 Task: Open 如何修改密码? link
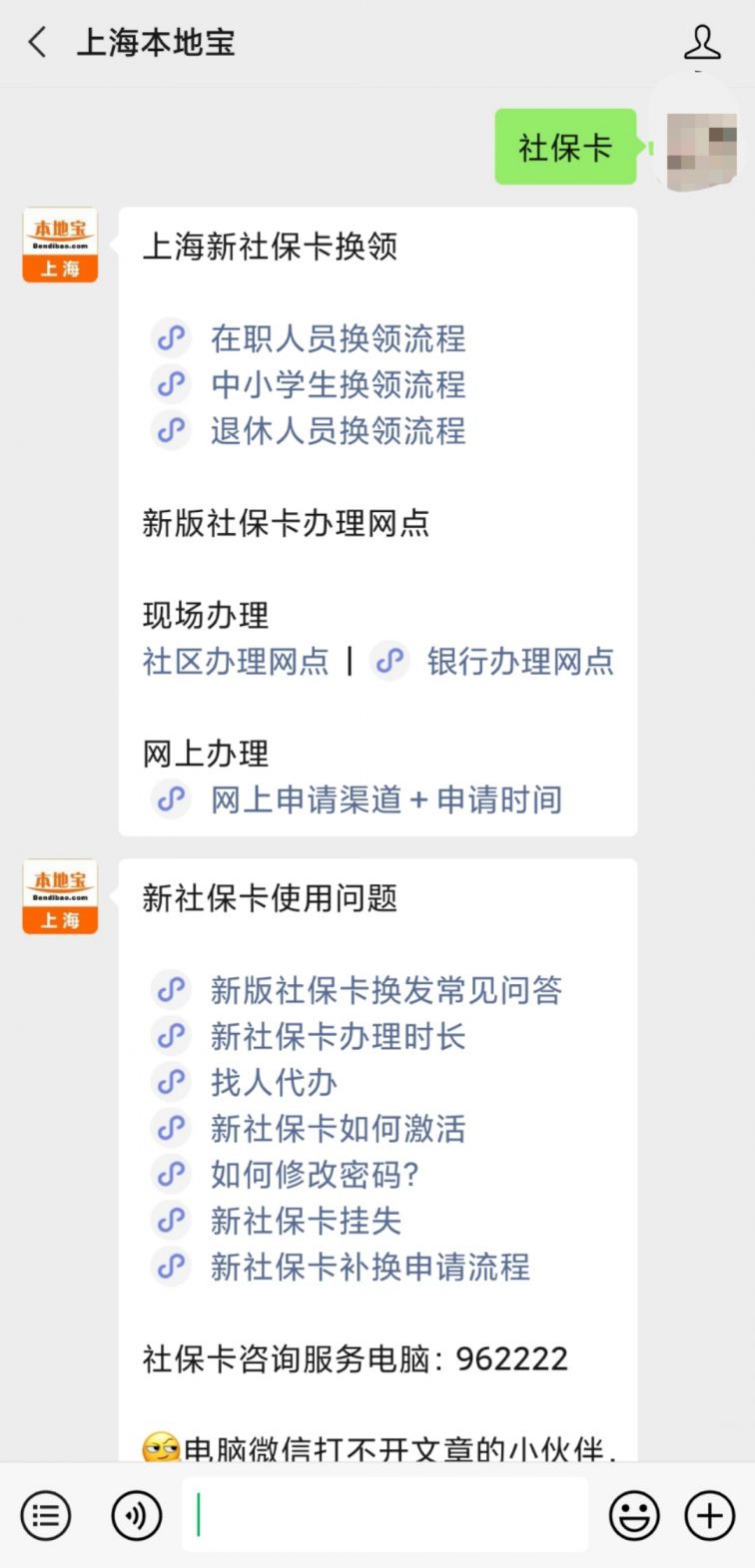click(x=314, y=1175)
